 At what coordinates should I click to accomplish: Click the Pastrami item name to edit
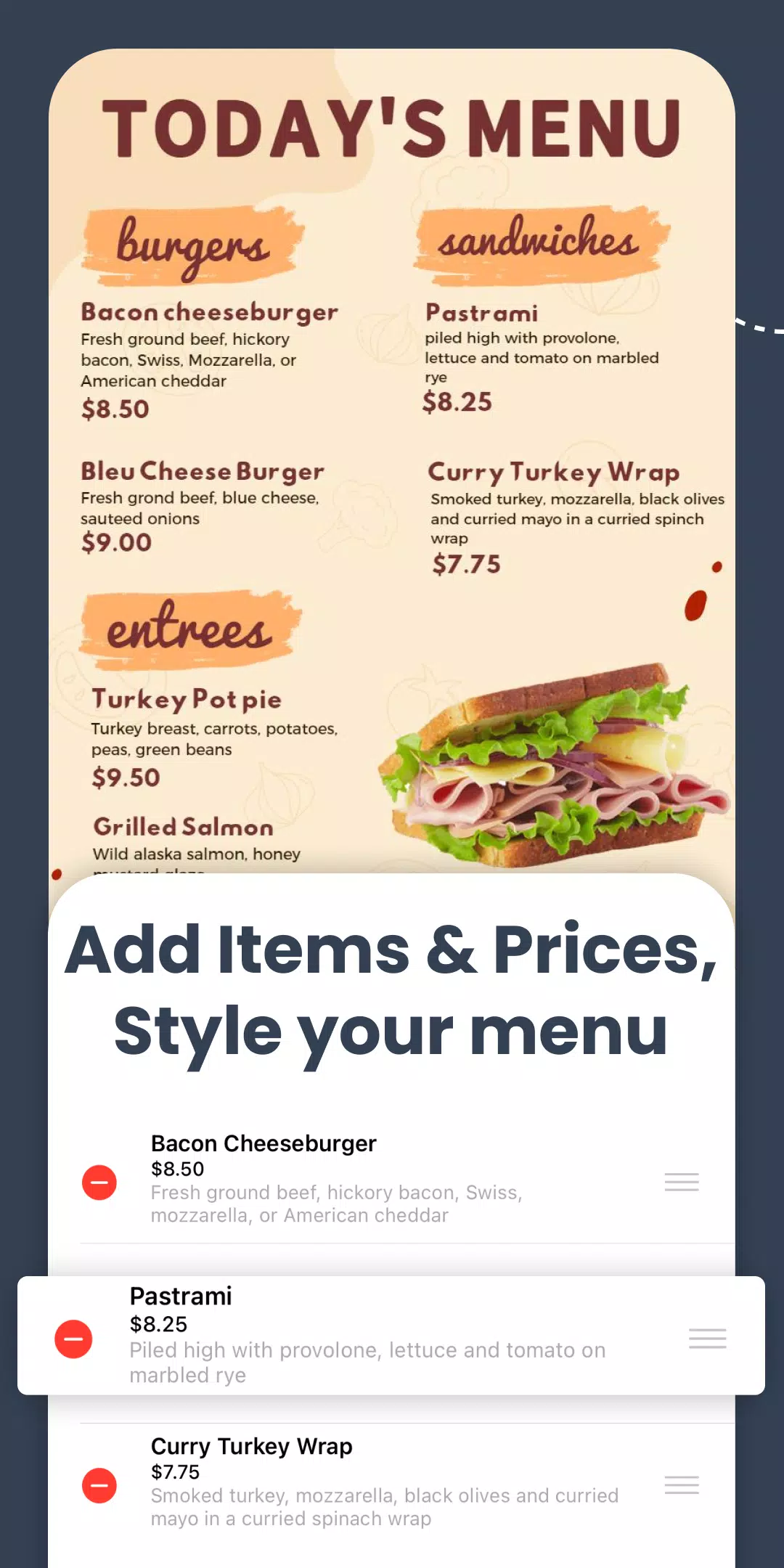[179, 1297]
